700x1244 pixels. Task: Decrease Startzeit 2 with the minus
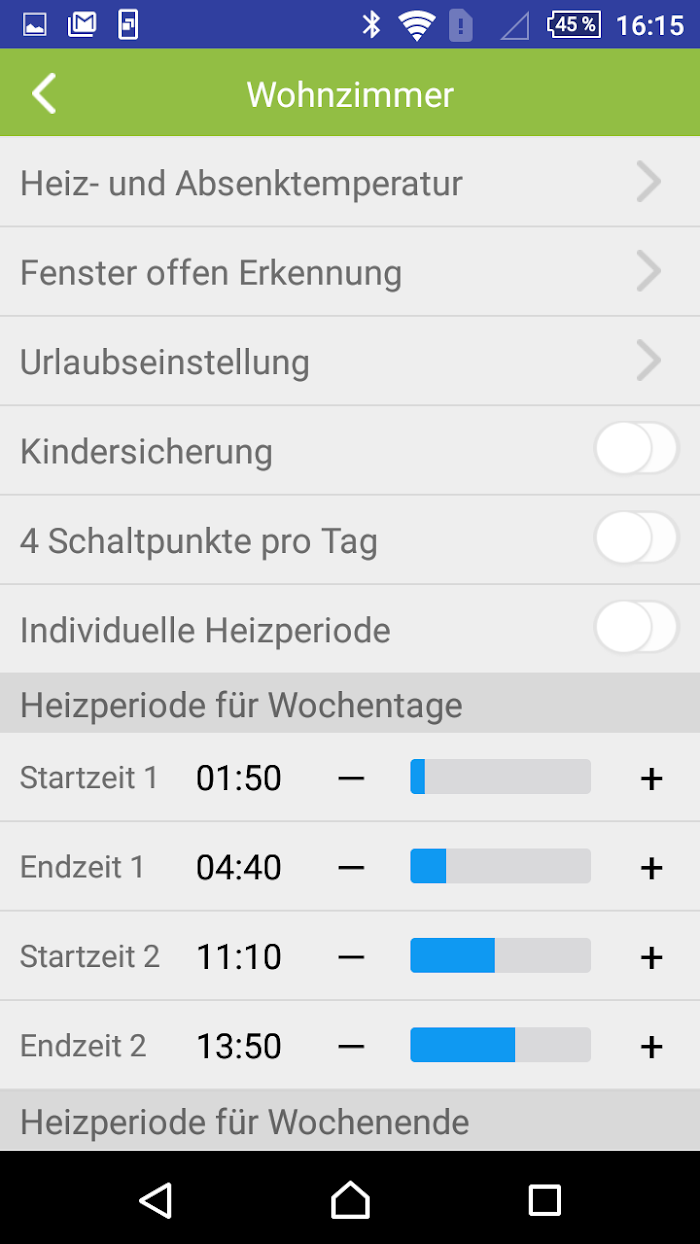point(351,957)
